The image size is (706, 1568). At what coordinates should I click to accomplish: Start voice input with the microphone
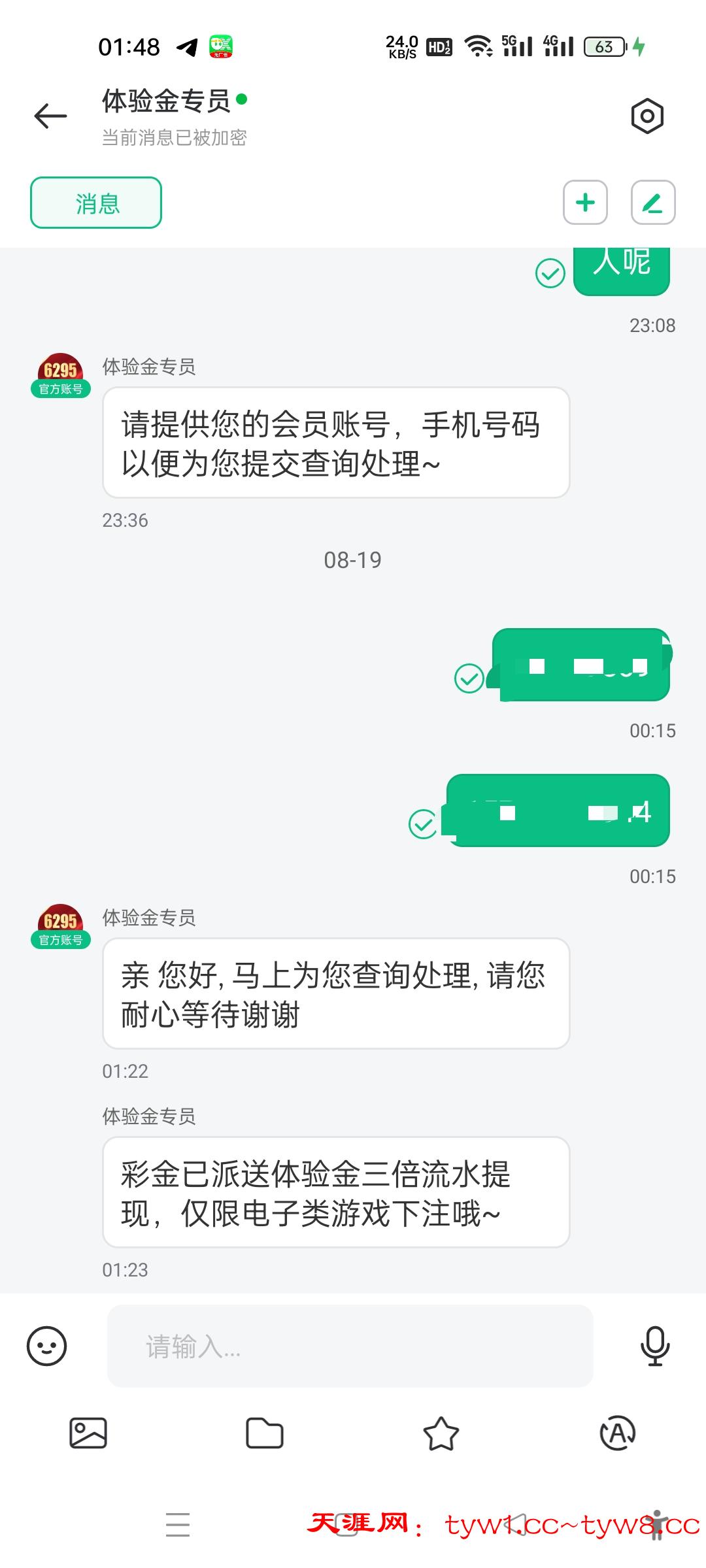[654, 1346]
